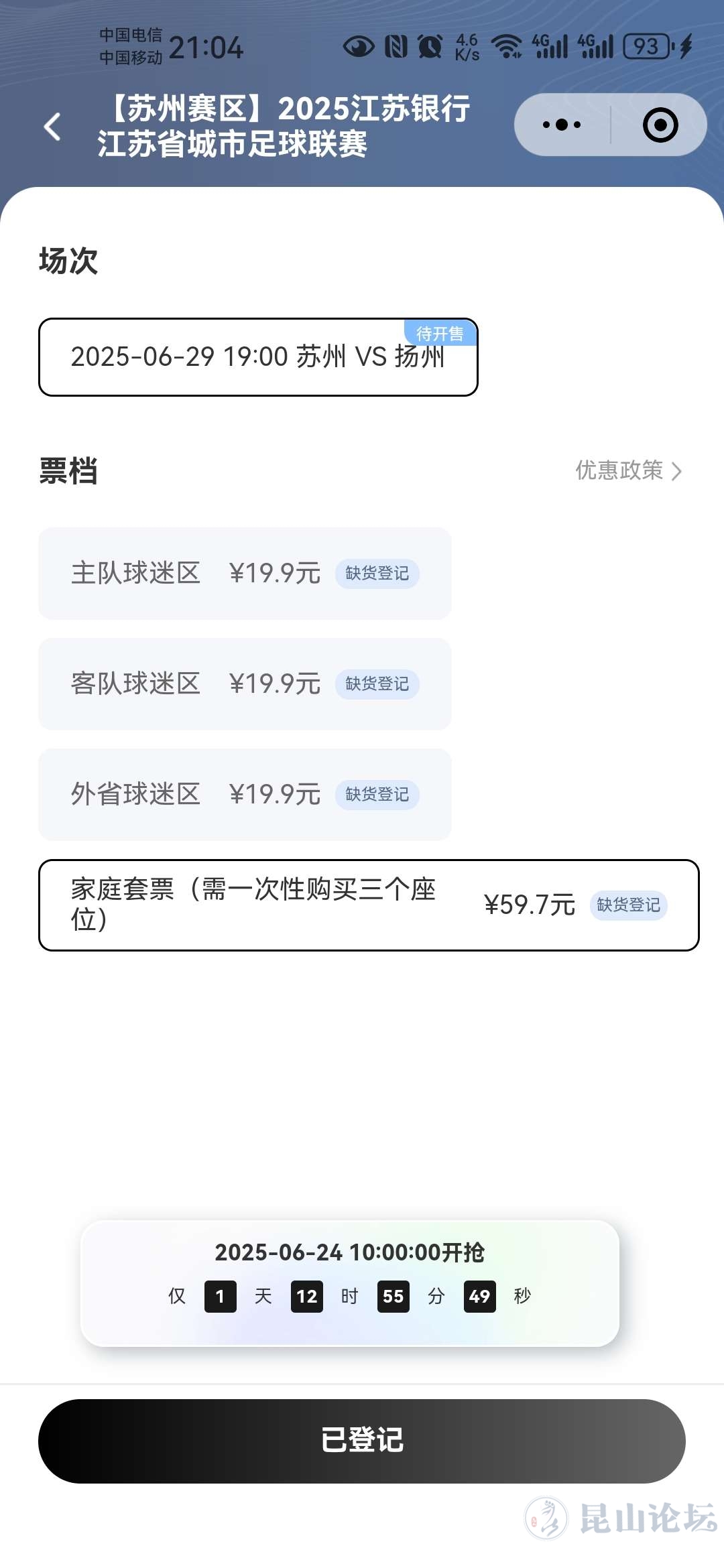
Task: Pick the 客队球迷区 ticket tier
Action: point(245,684)
